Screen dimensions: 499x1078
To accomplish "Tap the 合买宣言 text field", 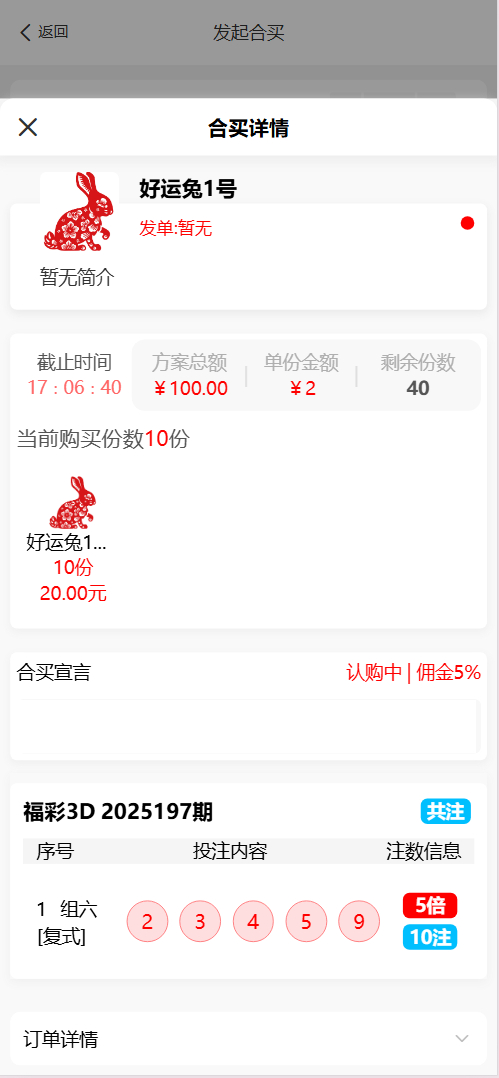I will click(x=248, y=726).
